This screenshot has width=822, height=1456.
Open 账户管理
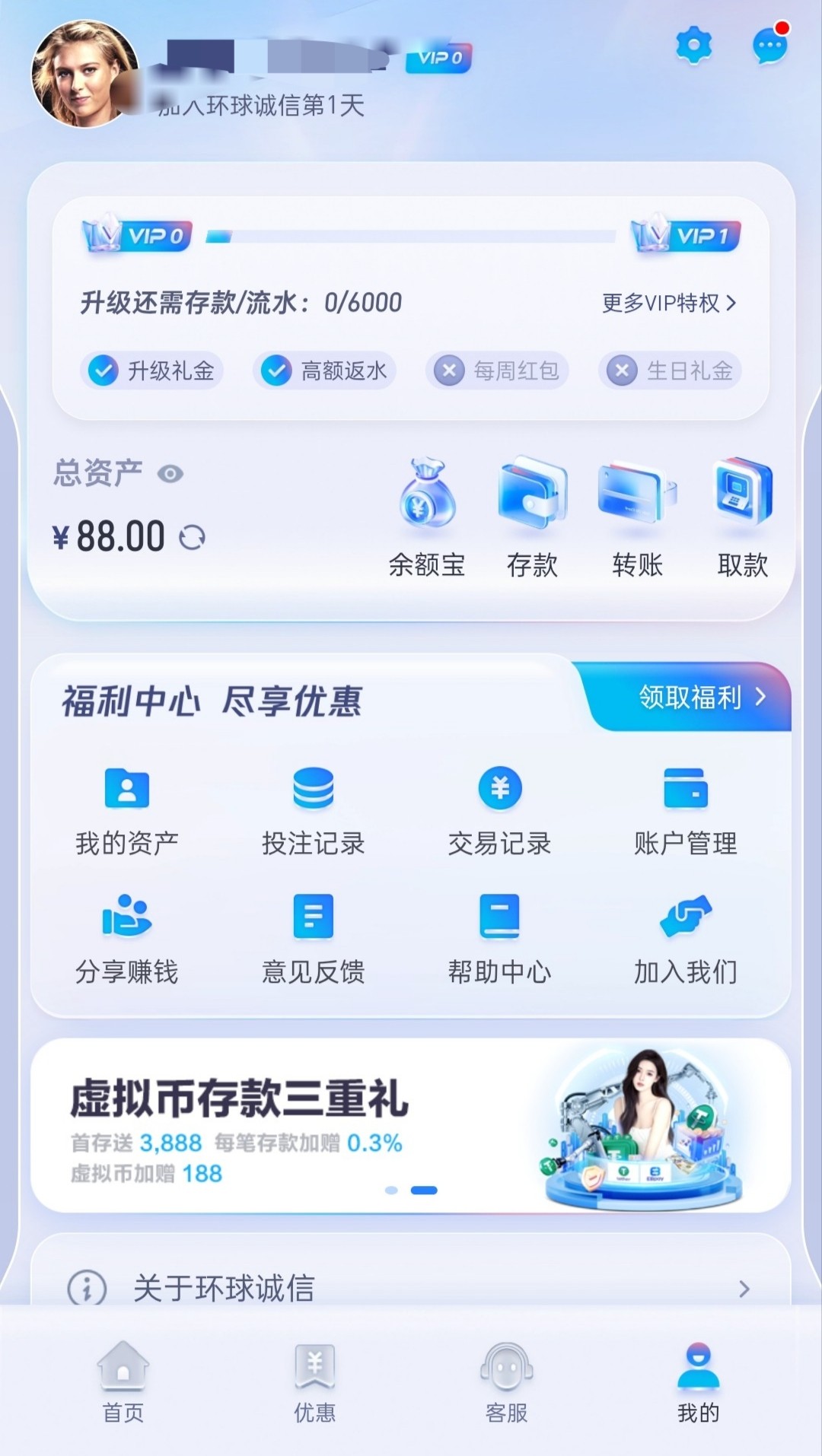686,811
